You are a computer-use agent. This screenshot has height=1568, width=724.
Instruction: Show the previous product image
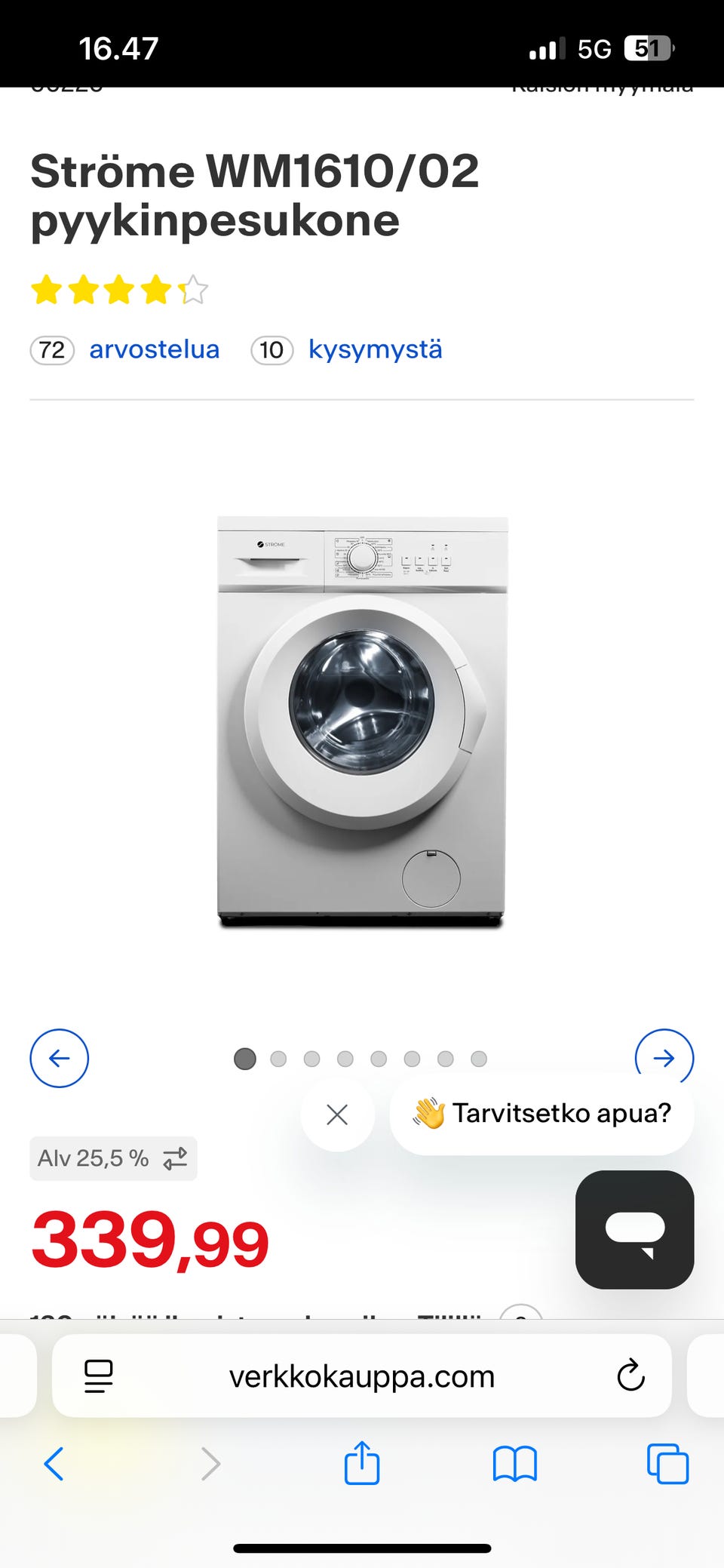pos(59,1058)
